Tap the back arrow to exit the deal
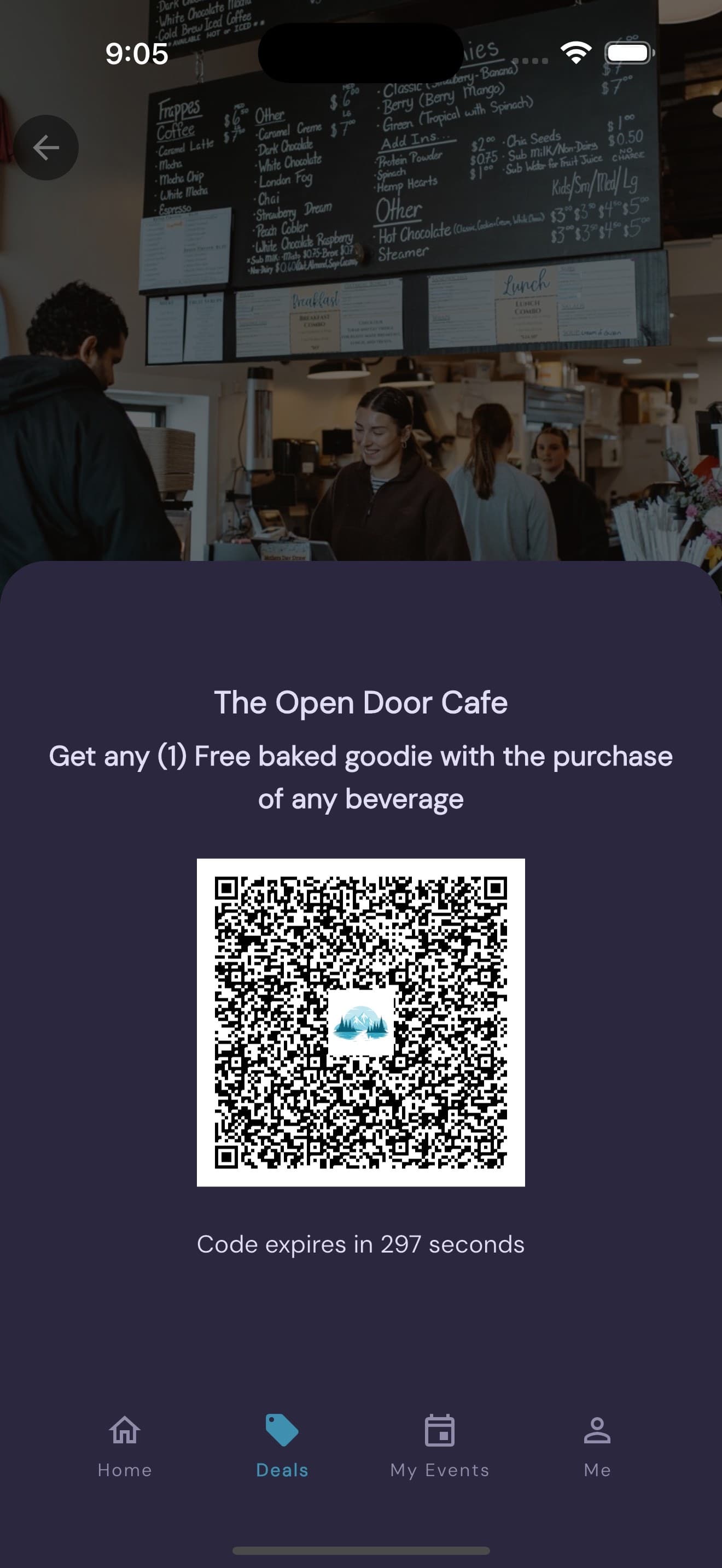The height and width of the screenshot is (1568, 722). point(47,146)
